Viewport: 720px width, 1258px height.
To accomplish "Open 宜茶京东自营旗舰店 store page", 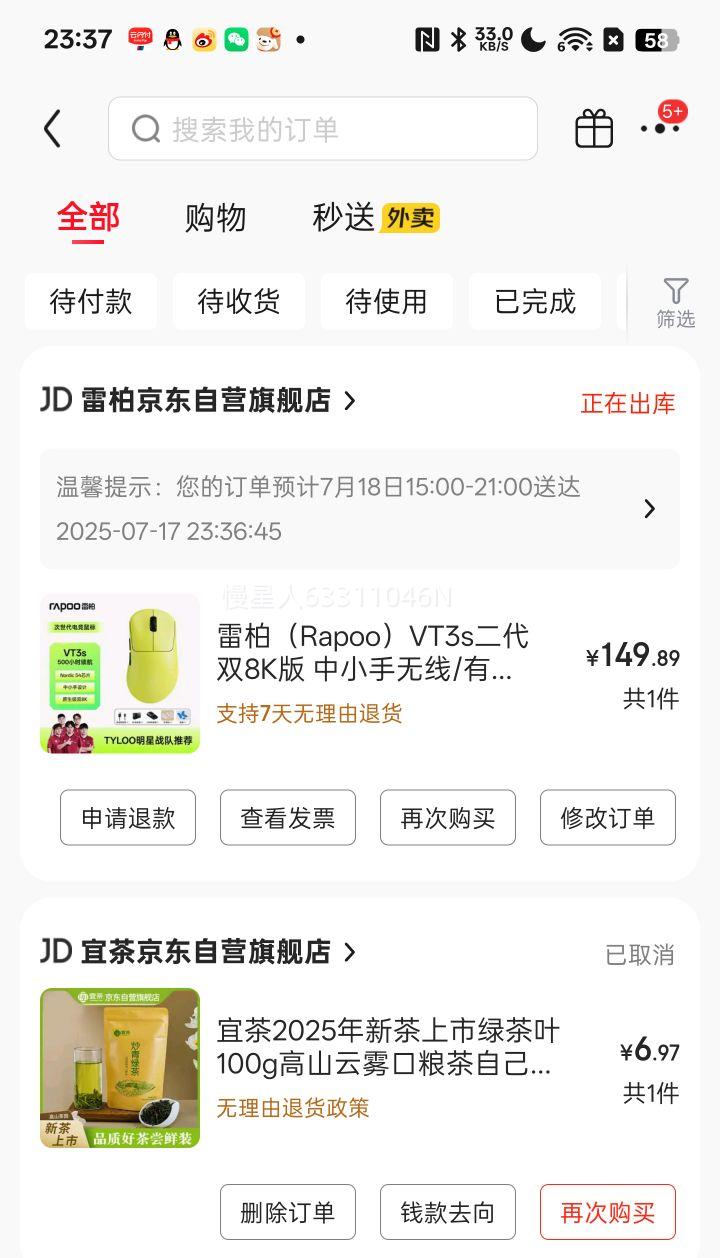I will point(198,951).
